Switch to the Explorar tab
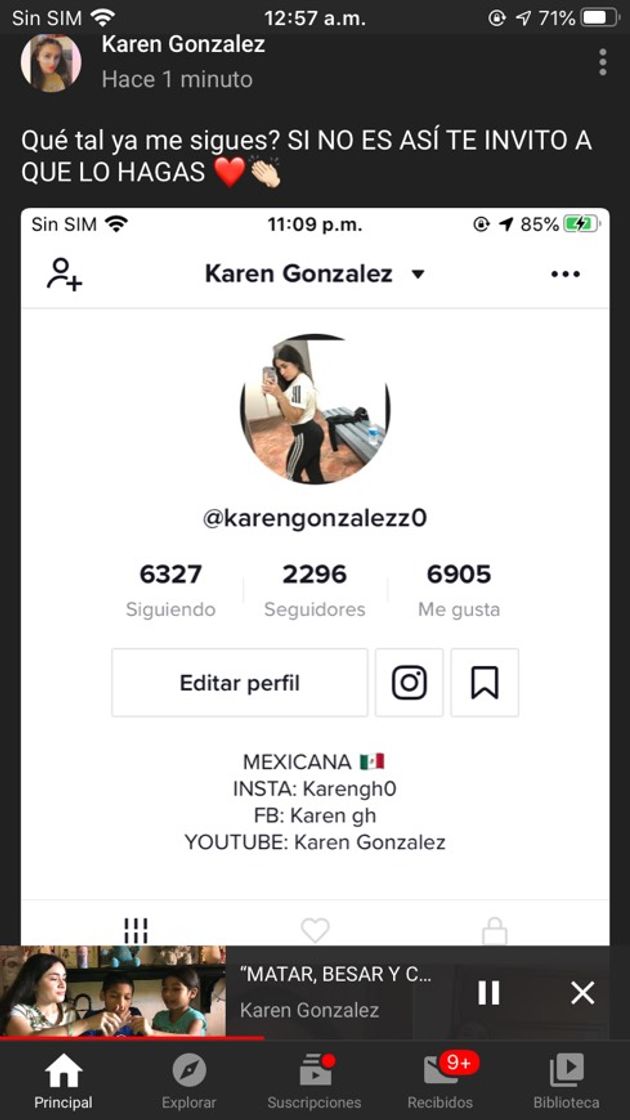 (x=189, y=1081)
